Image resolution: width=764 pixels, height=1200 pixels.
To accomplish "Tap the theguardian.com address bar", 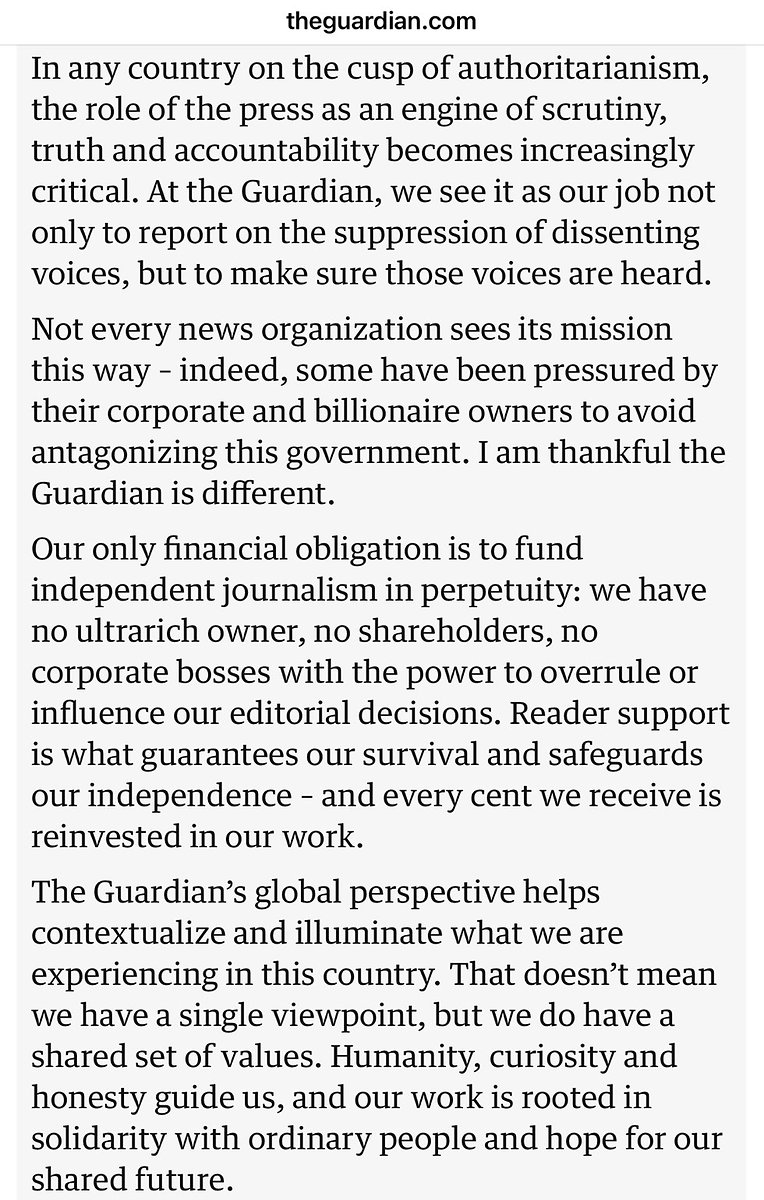I will tap(381, 20).
